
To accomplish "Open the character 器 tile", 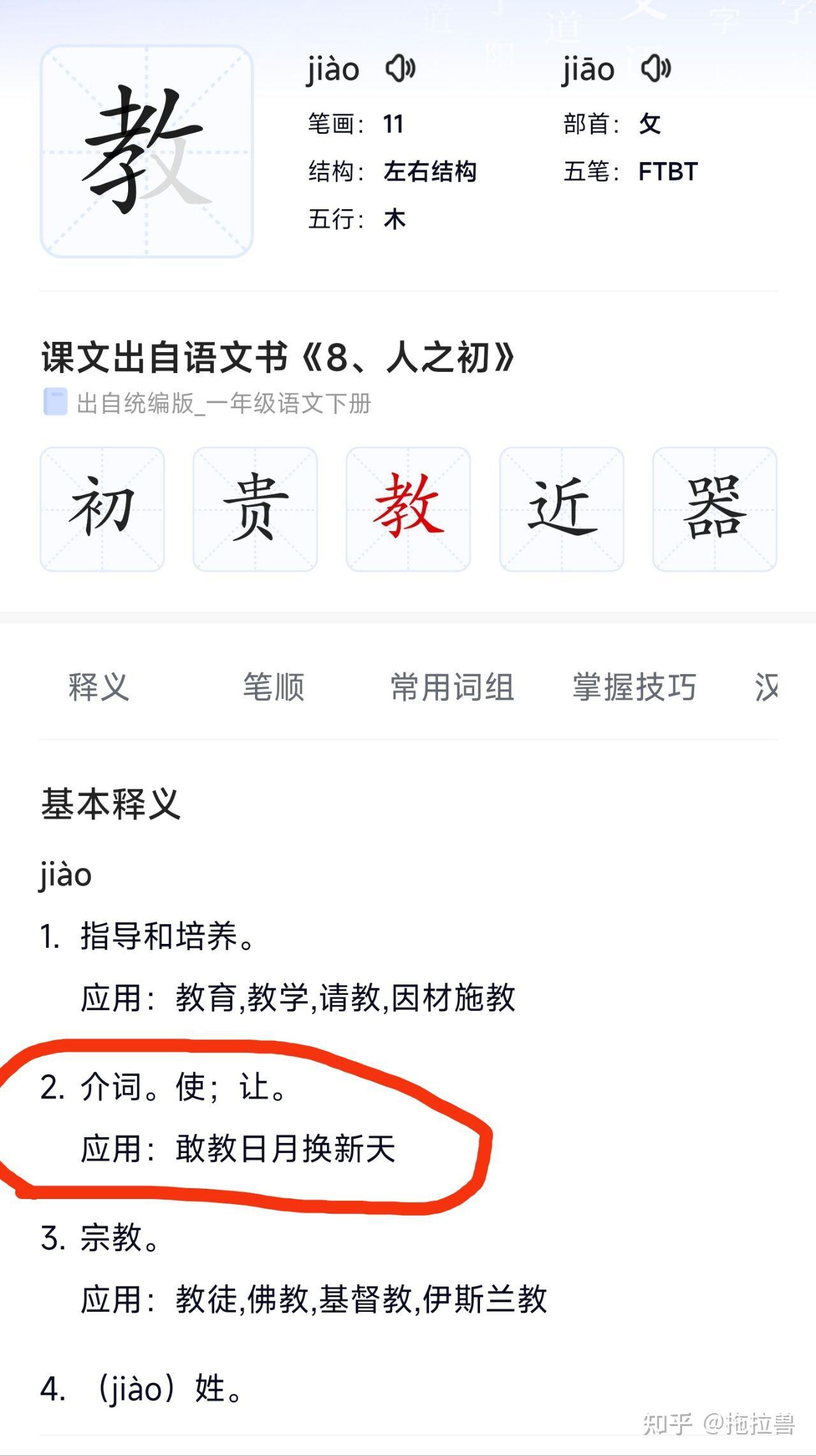I will pyautogui.click(x=714, y=509).
